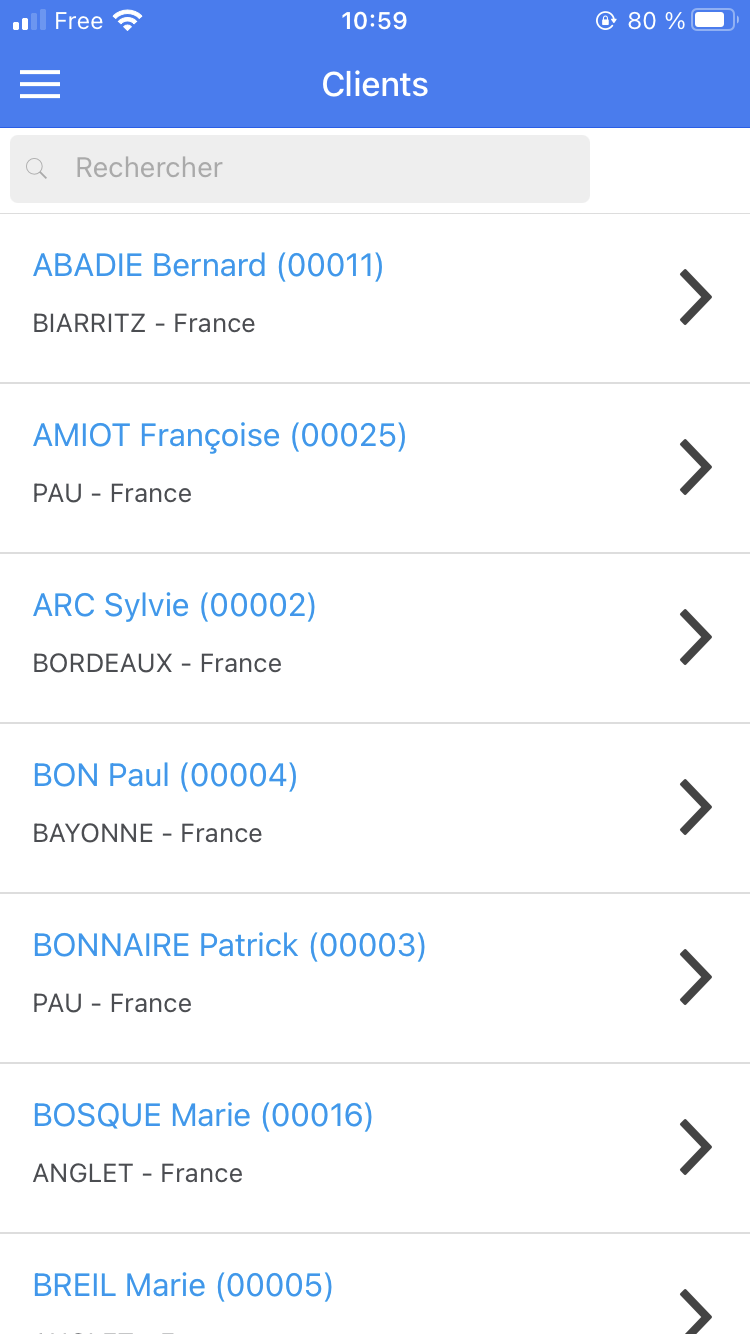The image size is (750, 1334).
Task: Open the hamburger drawer menu
Action: [40, 84]
